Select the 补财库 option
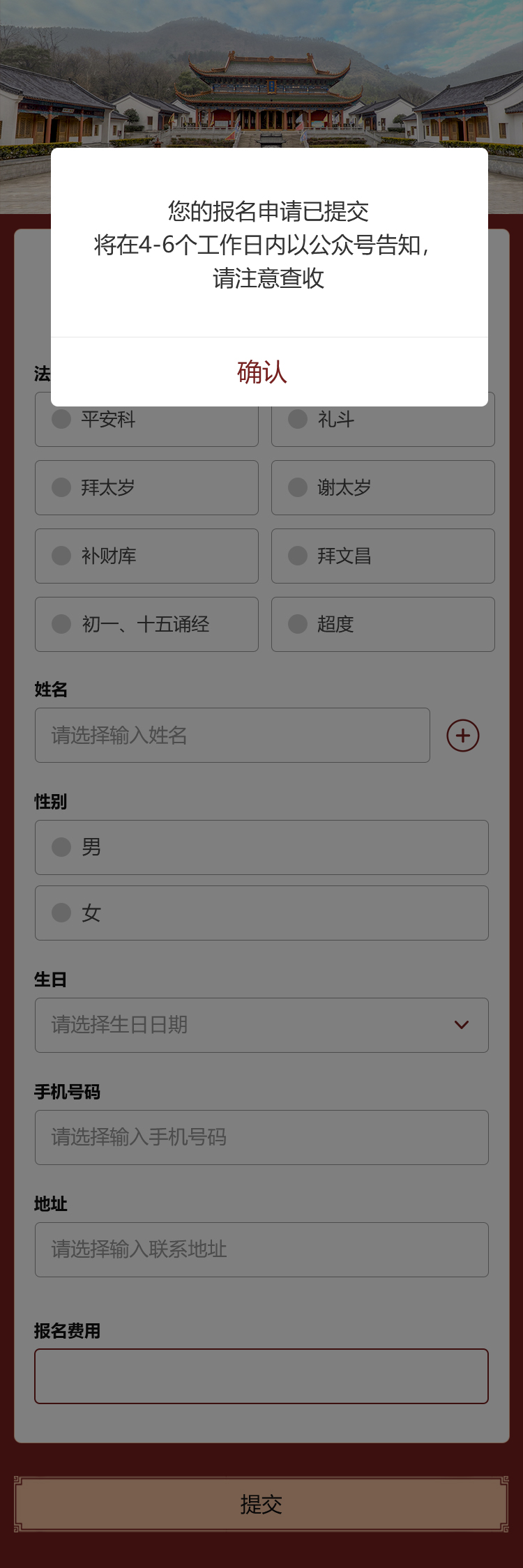The width and height of the screenshot is (523, 1568). pyautogui.click(x=146, y=556)
